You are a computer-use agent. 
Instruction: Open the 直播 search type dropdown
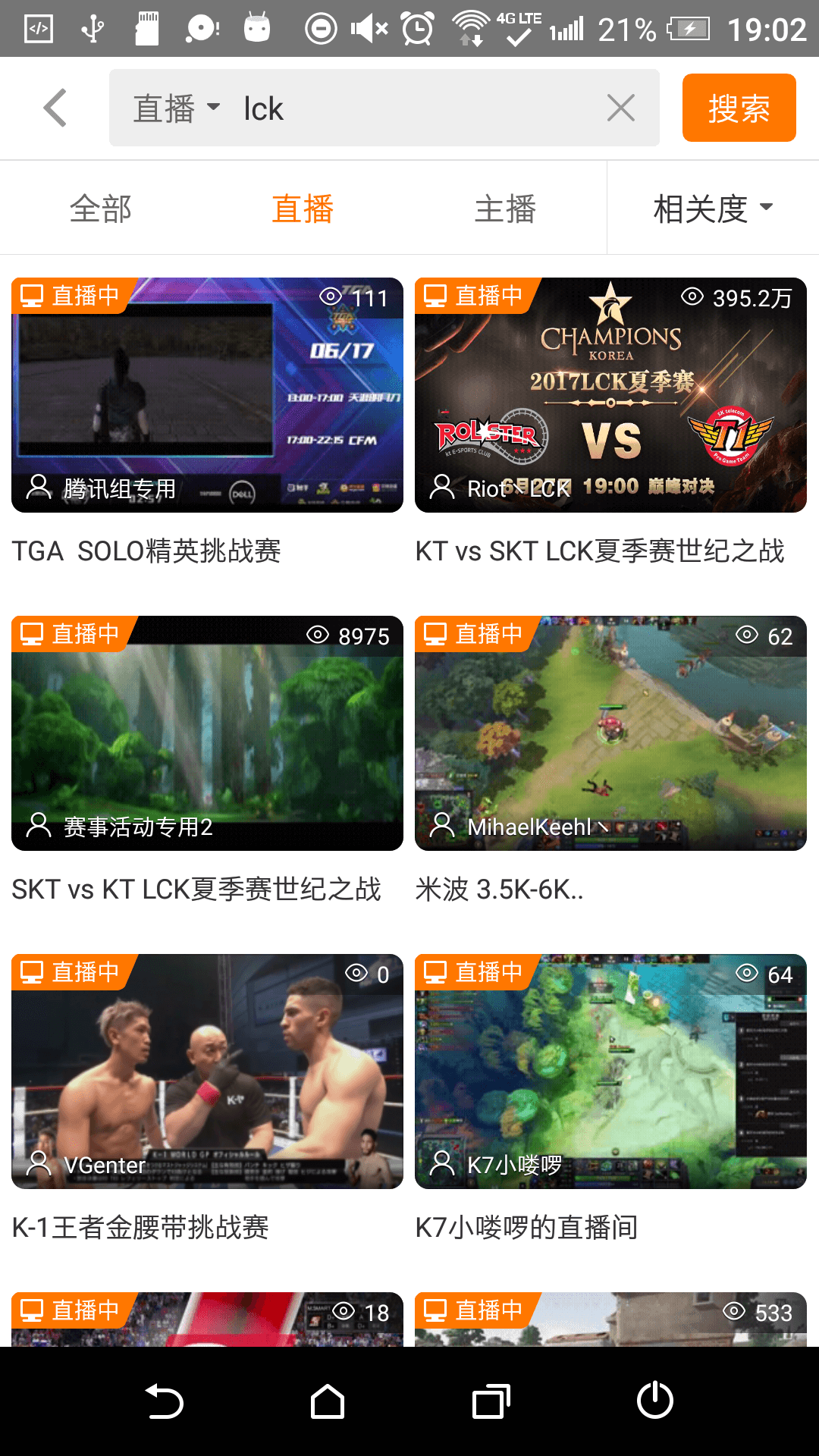coord(176,108)
